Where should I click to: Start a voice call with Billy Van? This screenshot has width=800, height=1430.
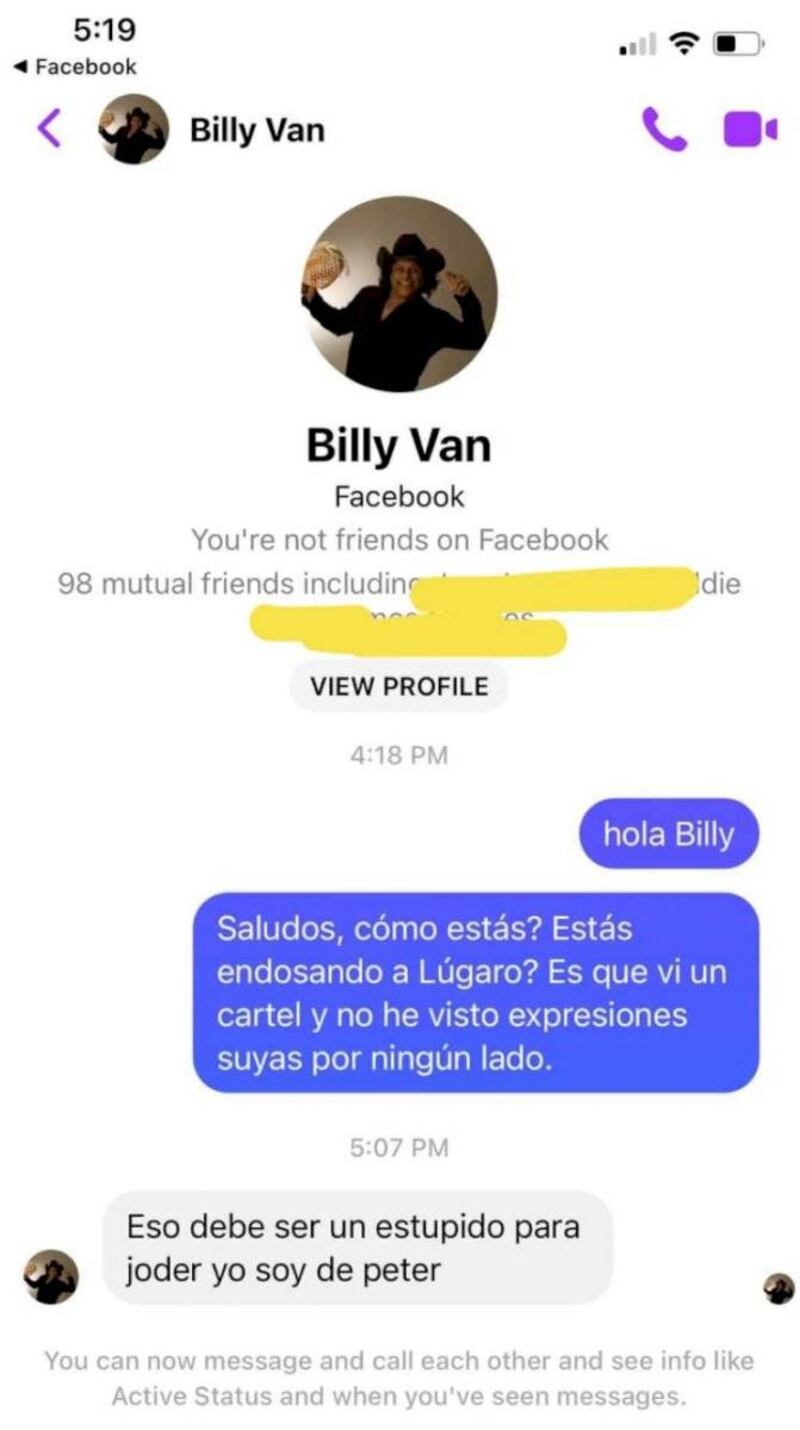pos(663,129)
